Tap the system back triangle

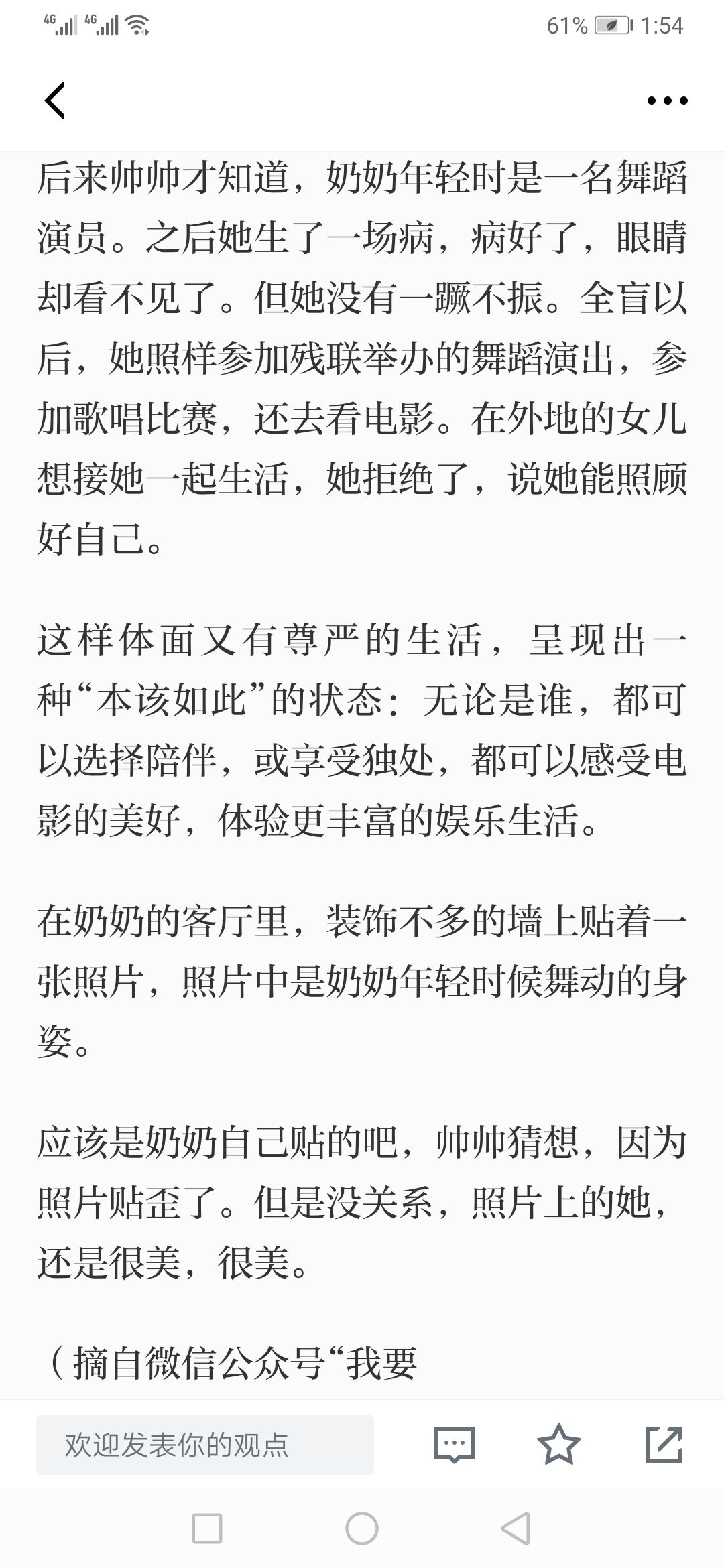[x=516, y=1529]
